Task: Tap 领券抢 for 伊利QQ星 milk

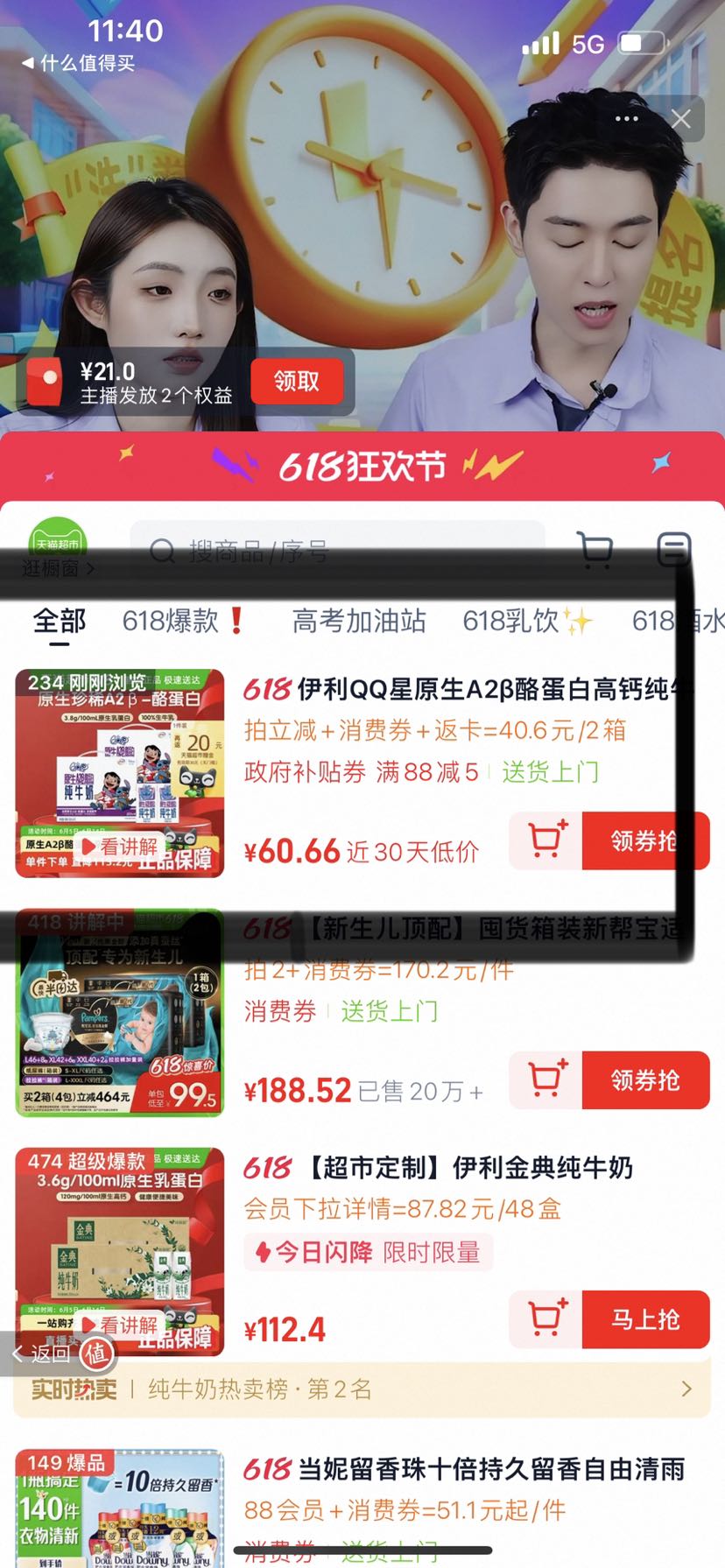Action: tap(645, 841)
